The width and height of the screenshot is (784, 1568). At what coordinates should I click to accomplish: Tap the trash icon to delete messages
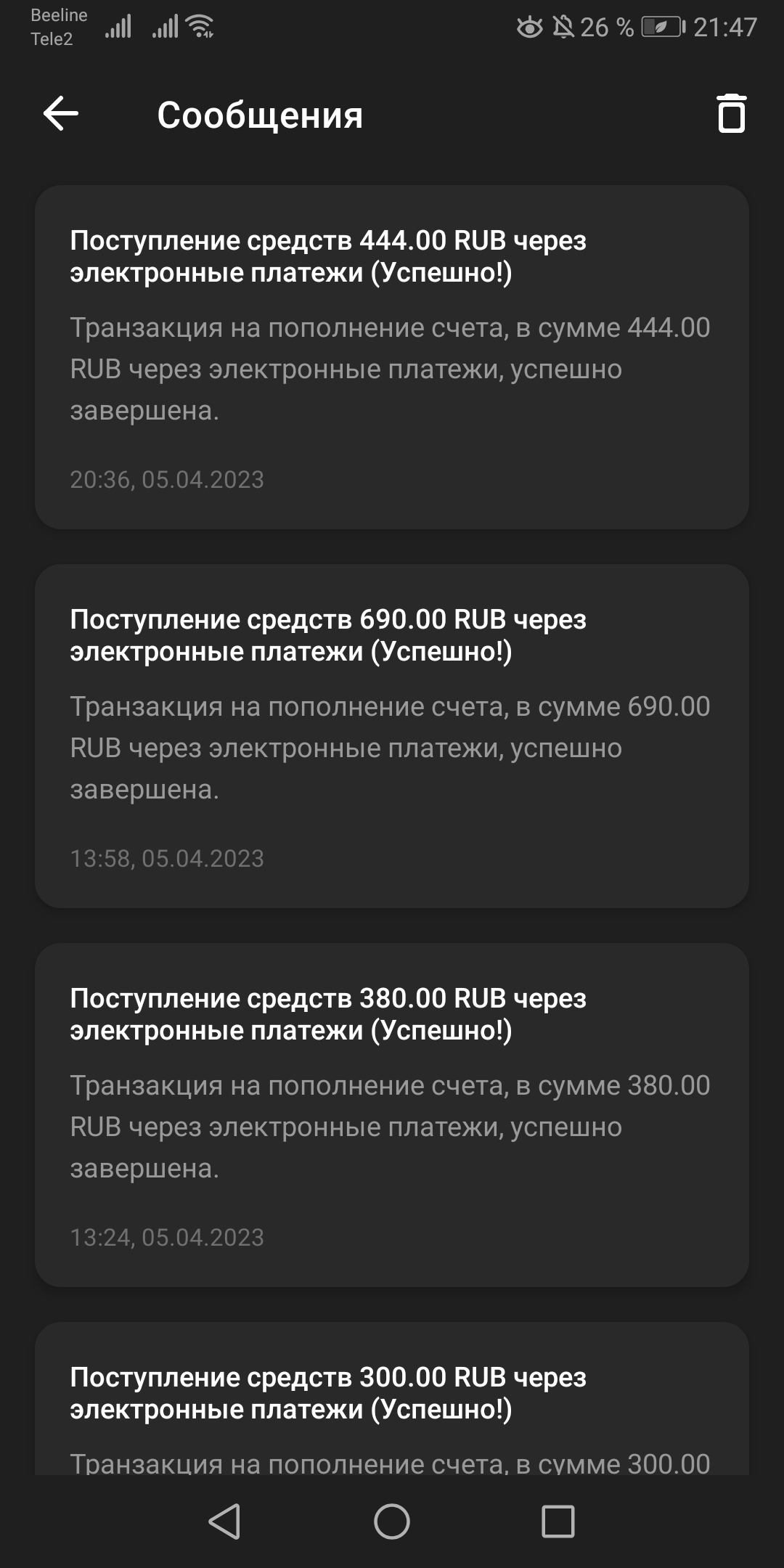(731, 114)
